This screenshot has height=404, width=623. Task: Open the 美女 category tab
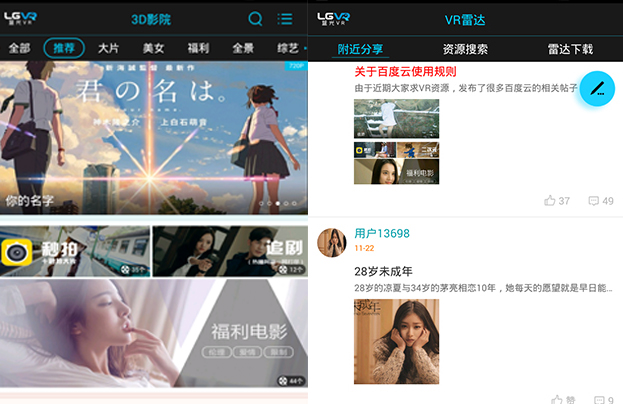coord(153,48)
